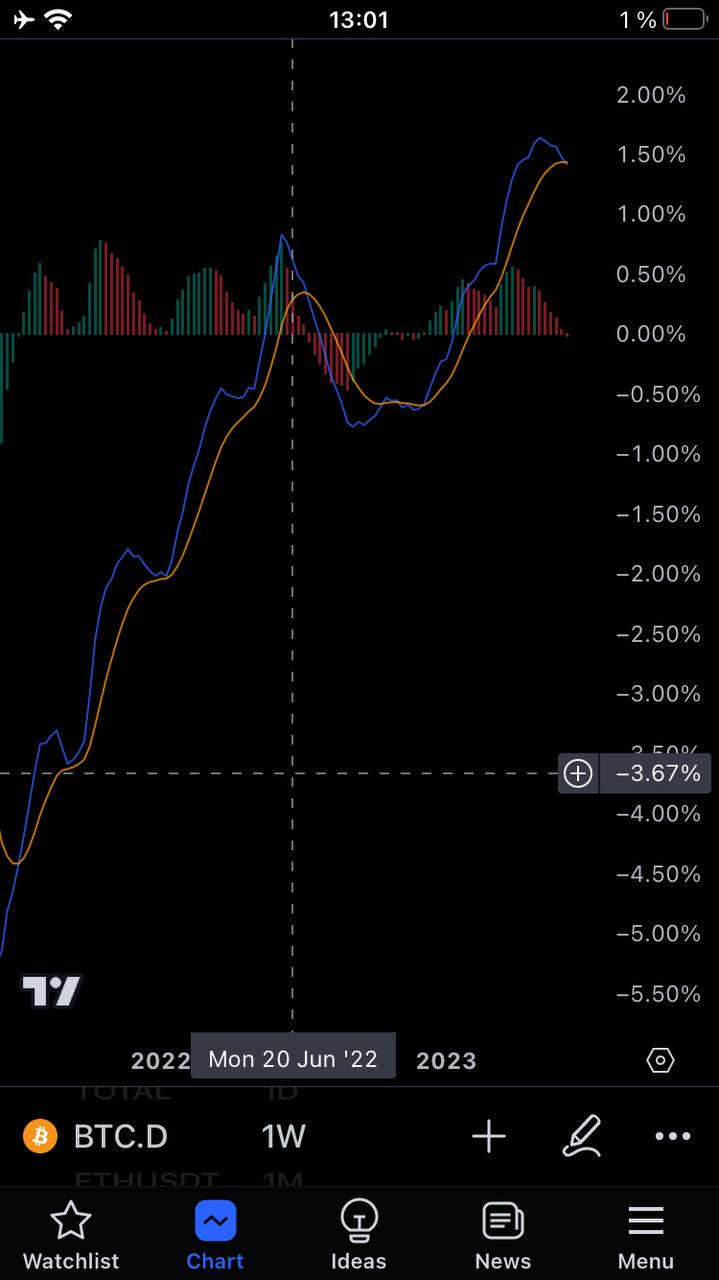Open chart settings hexagon icon

[661, 1060]
